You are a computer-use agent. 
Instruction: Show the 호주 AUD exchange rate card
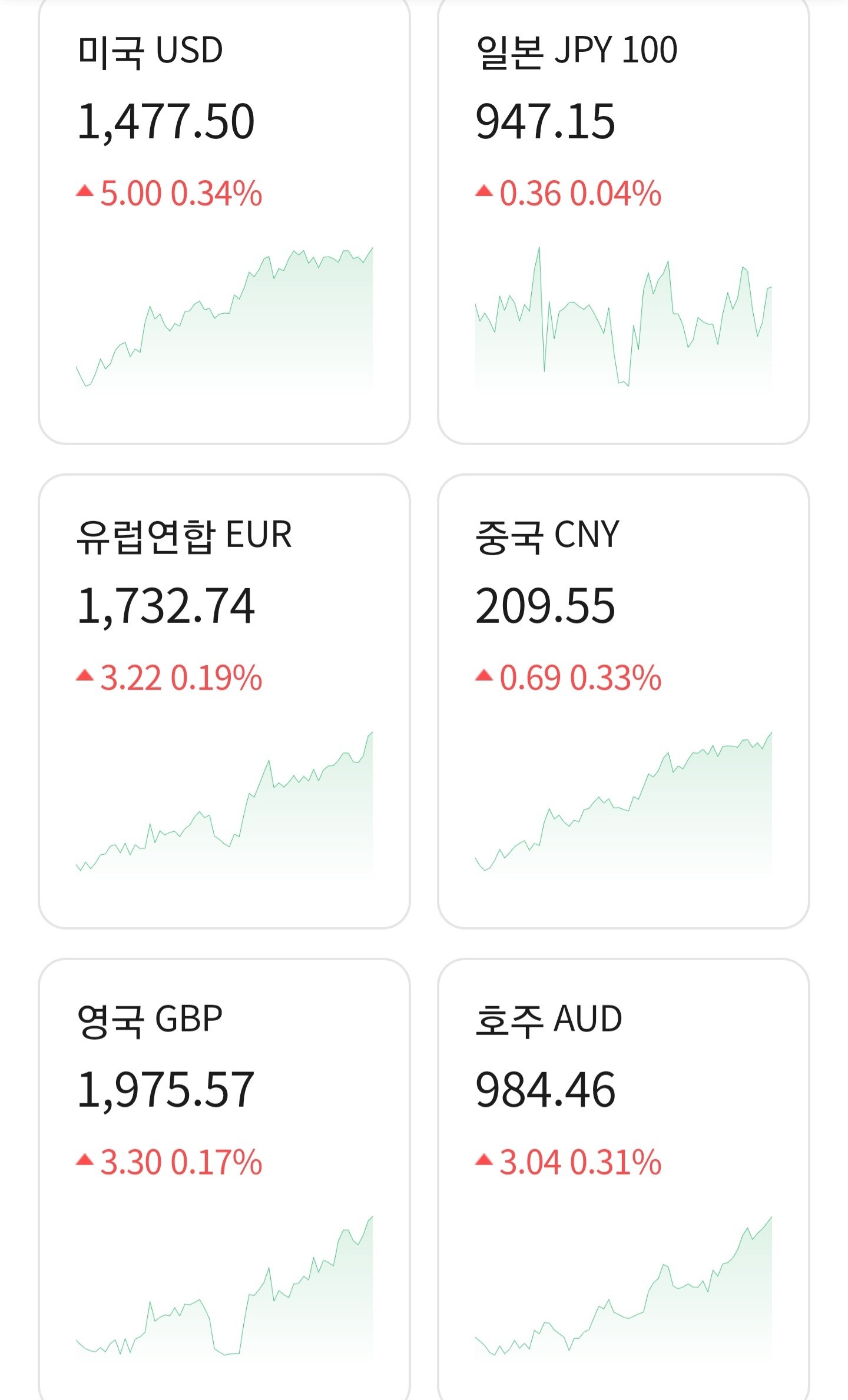623,1177
